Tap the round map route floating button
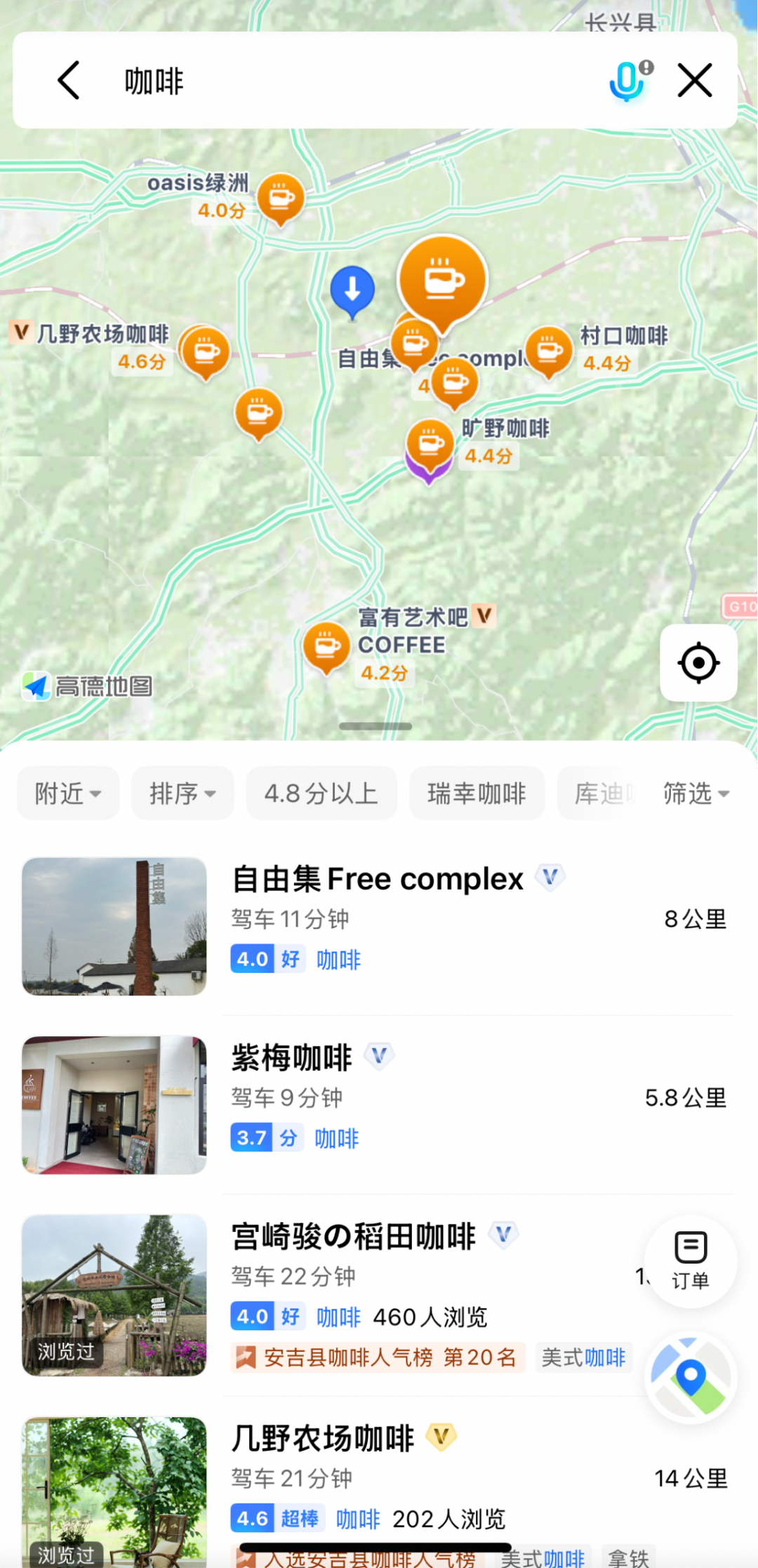Image resolution: width=758 pixels, height=1568 pixels. pyautogui.click(x=691, y=1376)
